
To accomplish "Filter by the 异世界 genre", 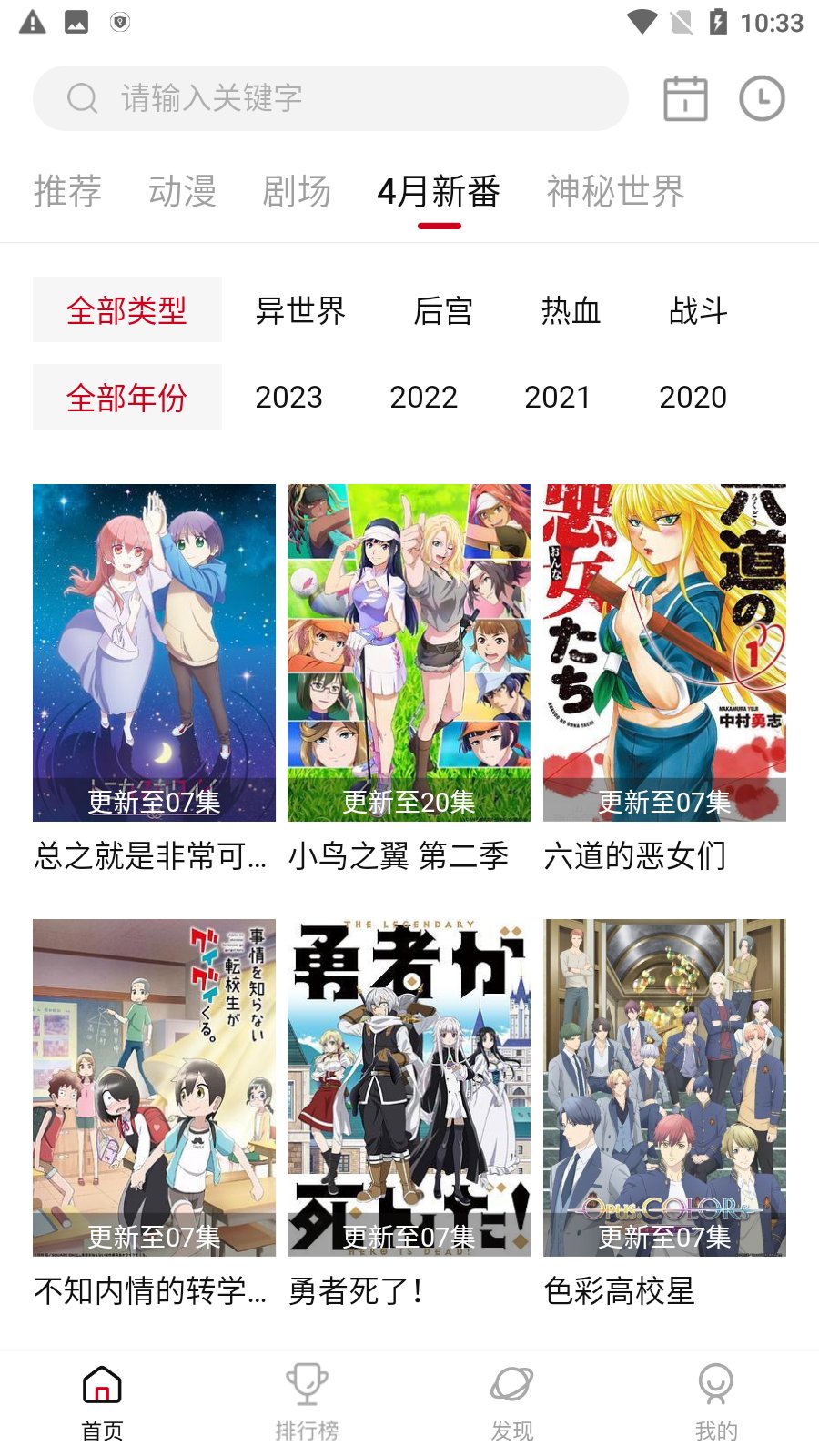I will 300,310.
